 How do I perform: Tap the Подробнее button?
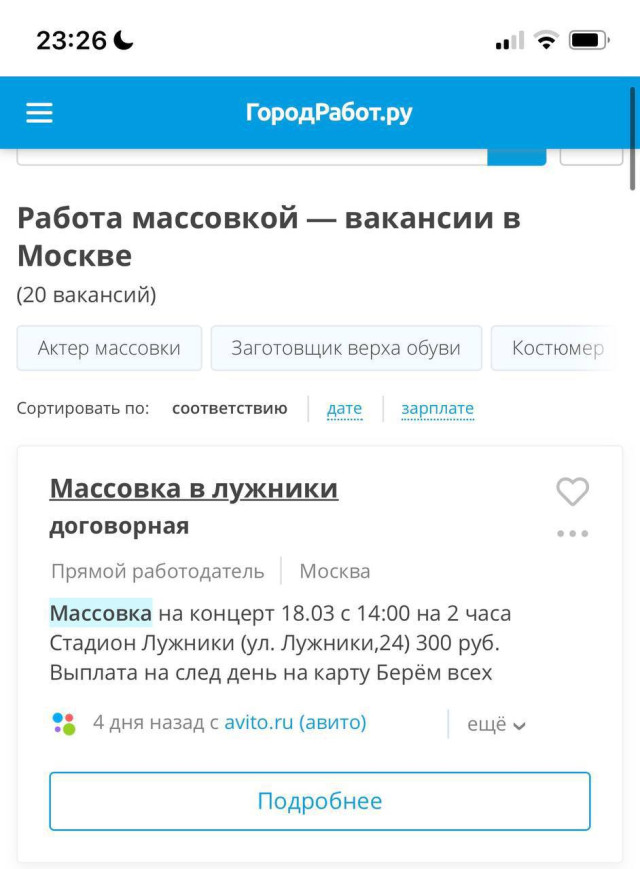click(320, 801)
